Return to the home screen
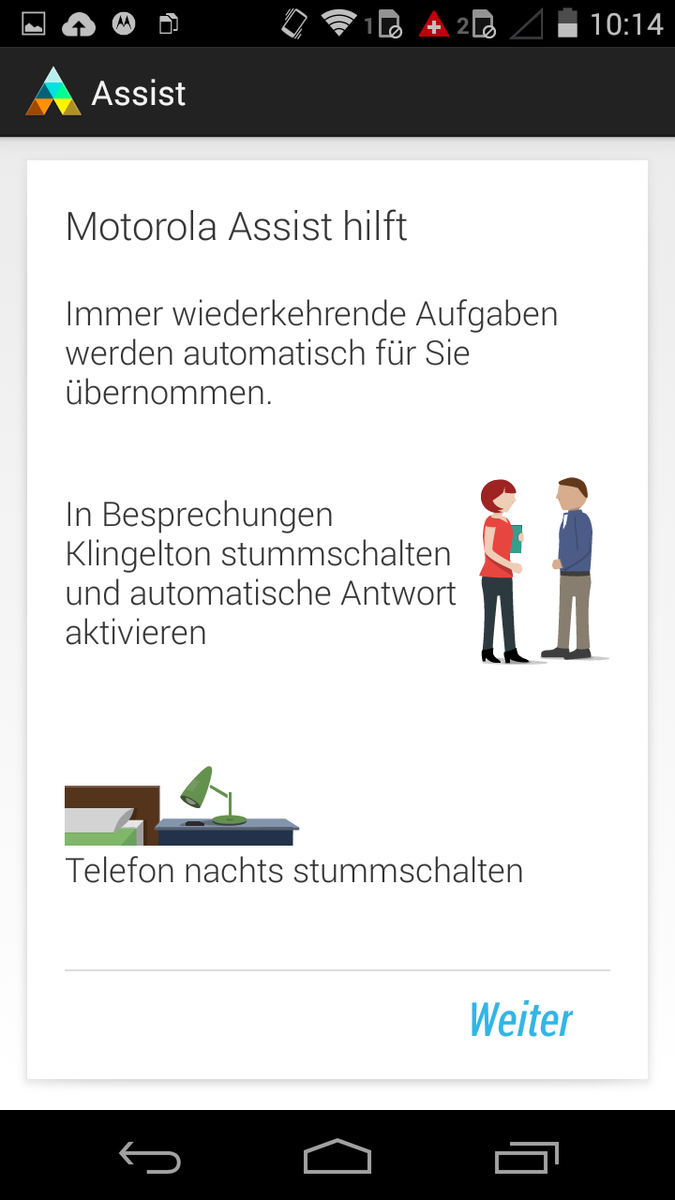Viewport: 675px width, 1200px height. click(x=337, y=1157)
